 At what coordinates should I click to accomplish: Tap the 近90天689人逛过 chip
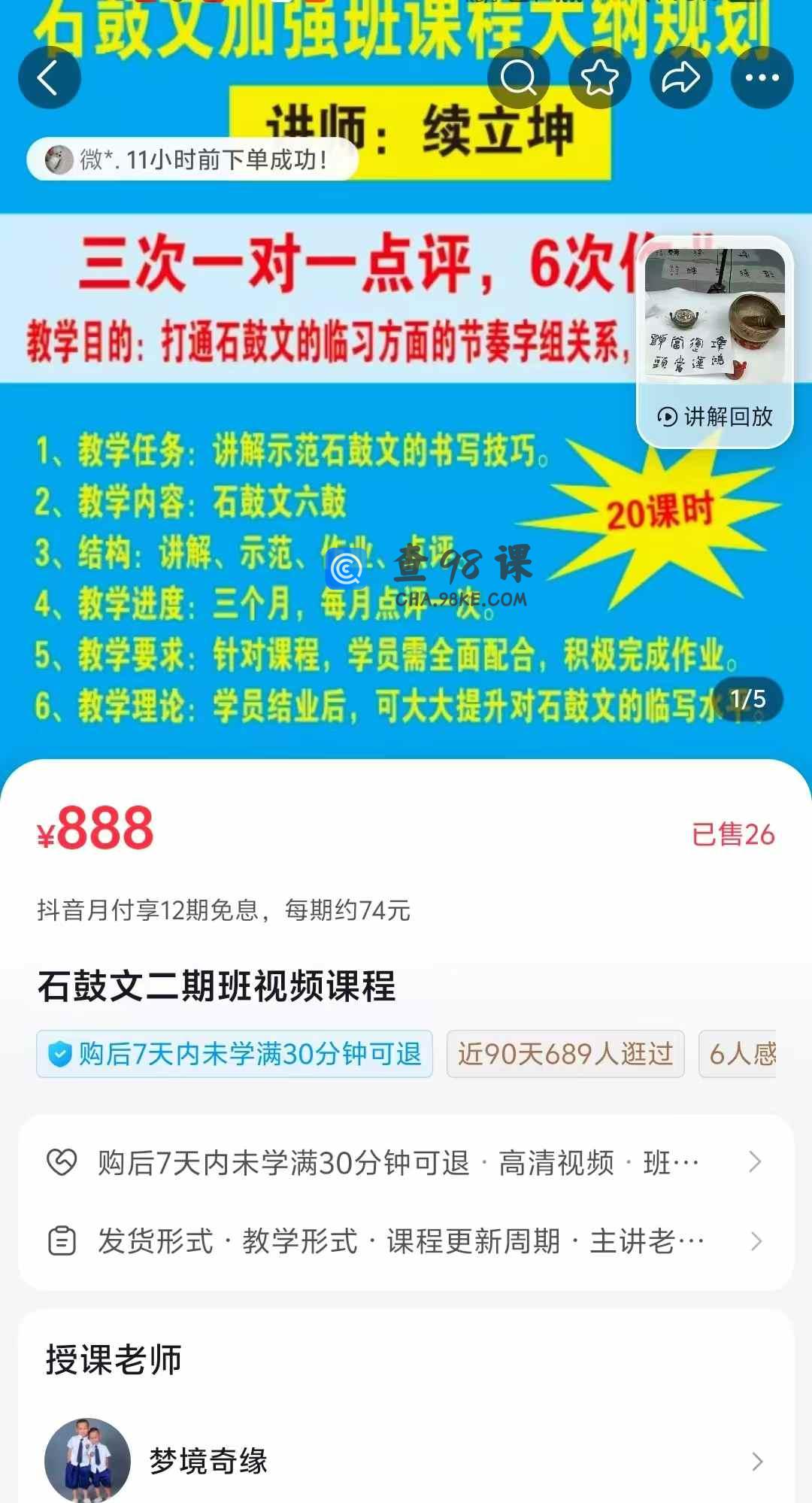pyautogui.click(x=565, y=1054)
